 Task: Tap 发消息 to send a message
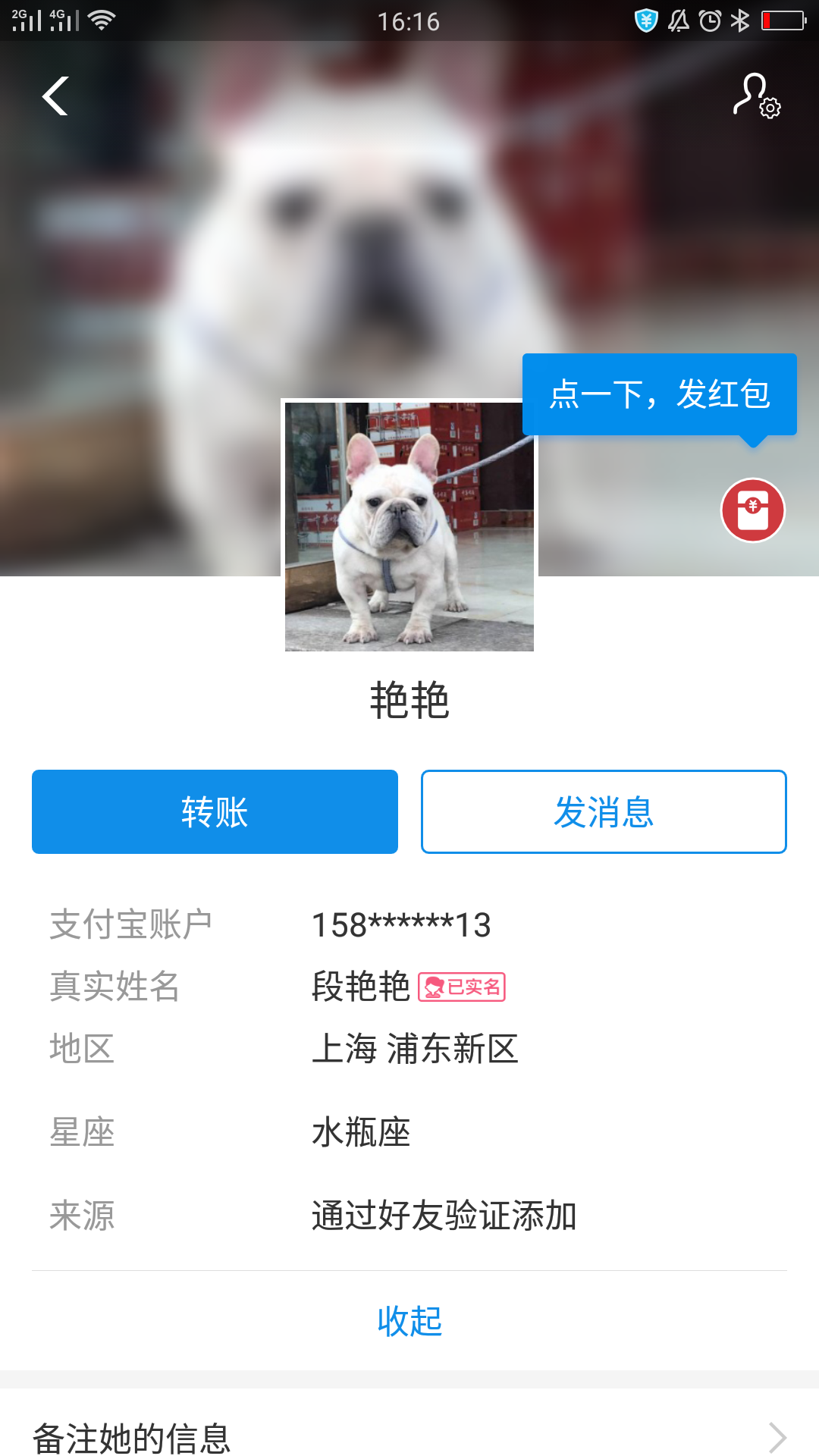pyautogui.click(x=604, y=812)
